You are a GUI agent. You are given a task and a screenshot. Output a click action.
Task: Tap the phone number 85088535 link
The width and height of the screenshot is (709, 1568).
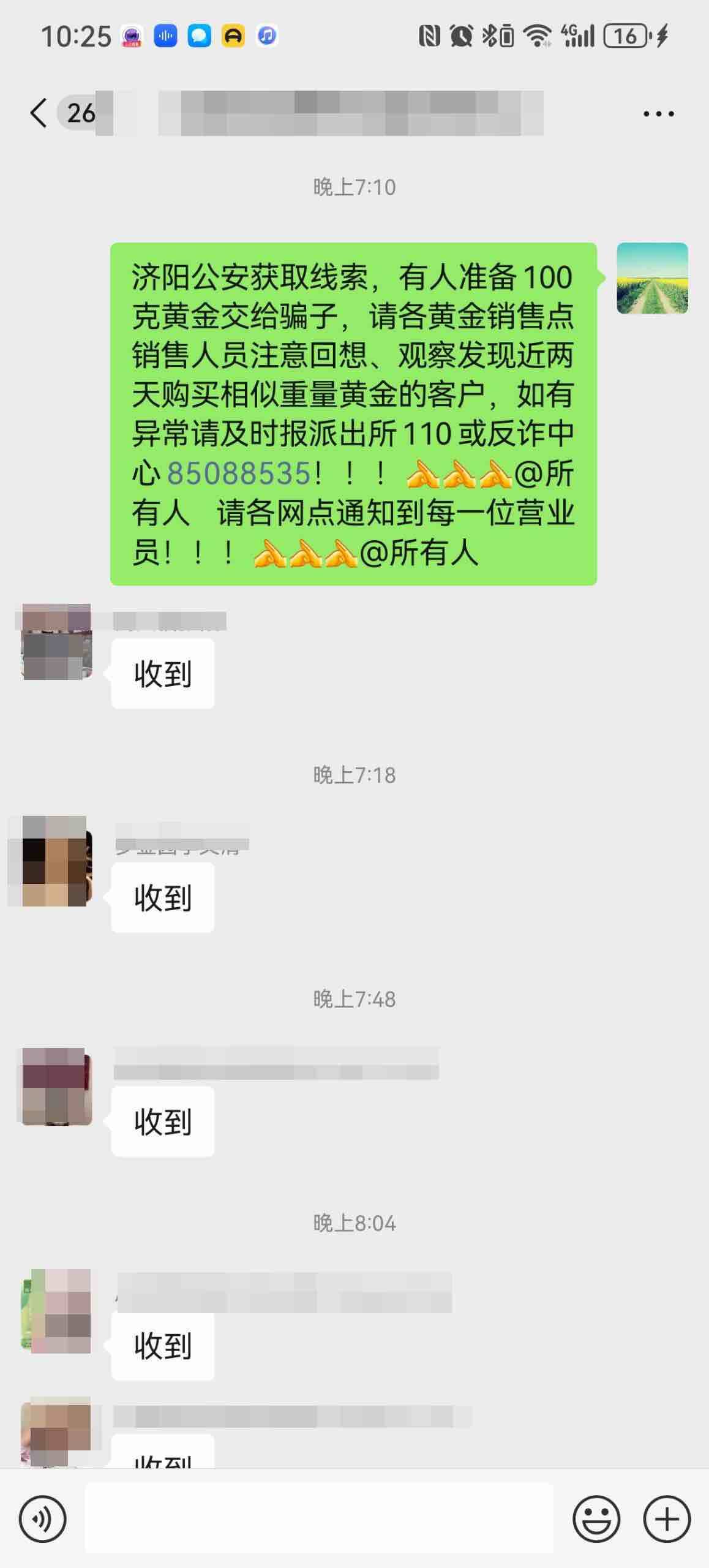click(239, 473)
